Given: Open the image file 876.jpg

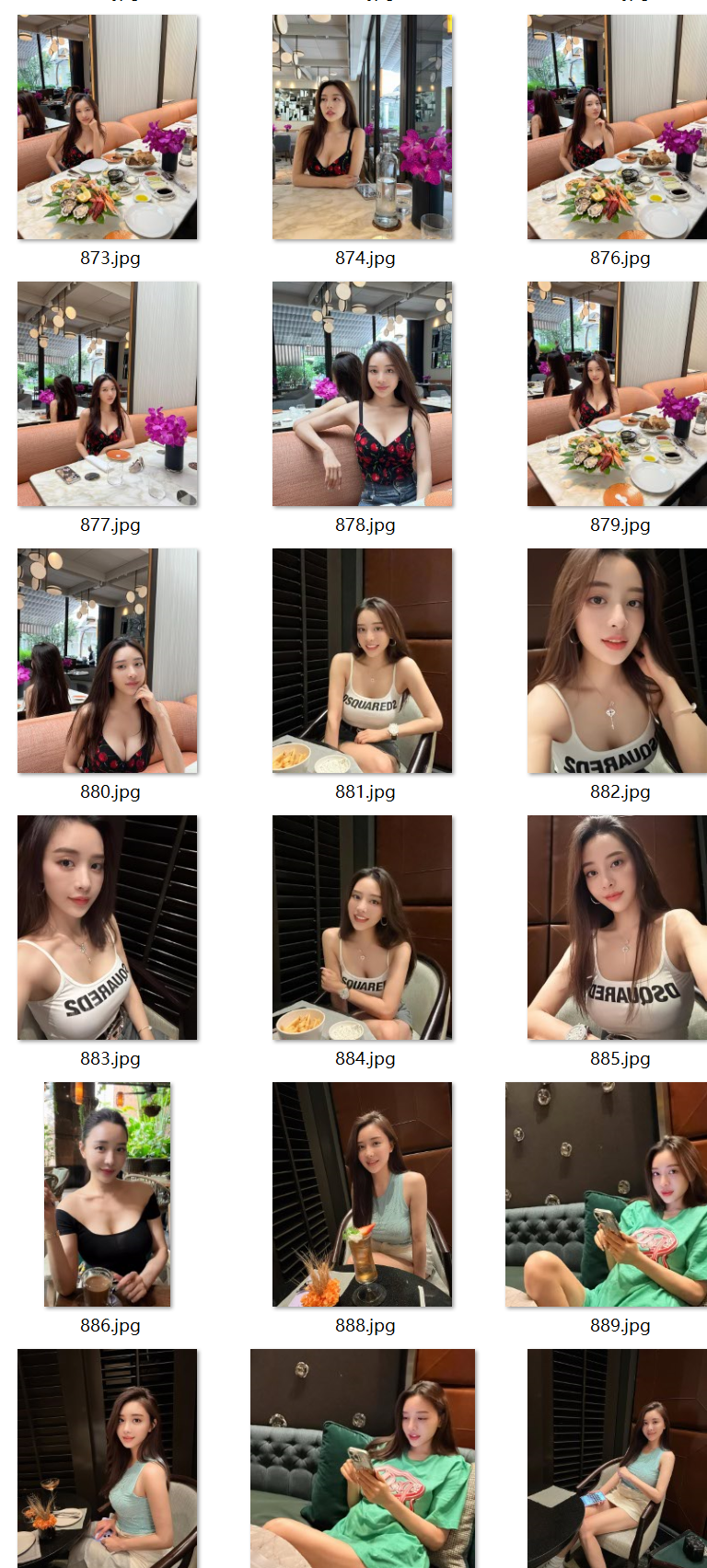Looking at the screenshot, I should pyautogui.click(x=617, y=127).
